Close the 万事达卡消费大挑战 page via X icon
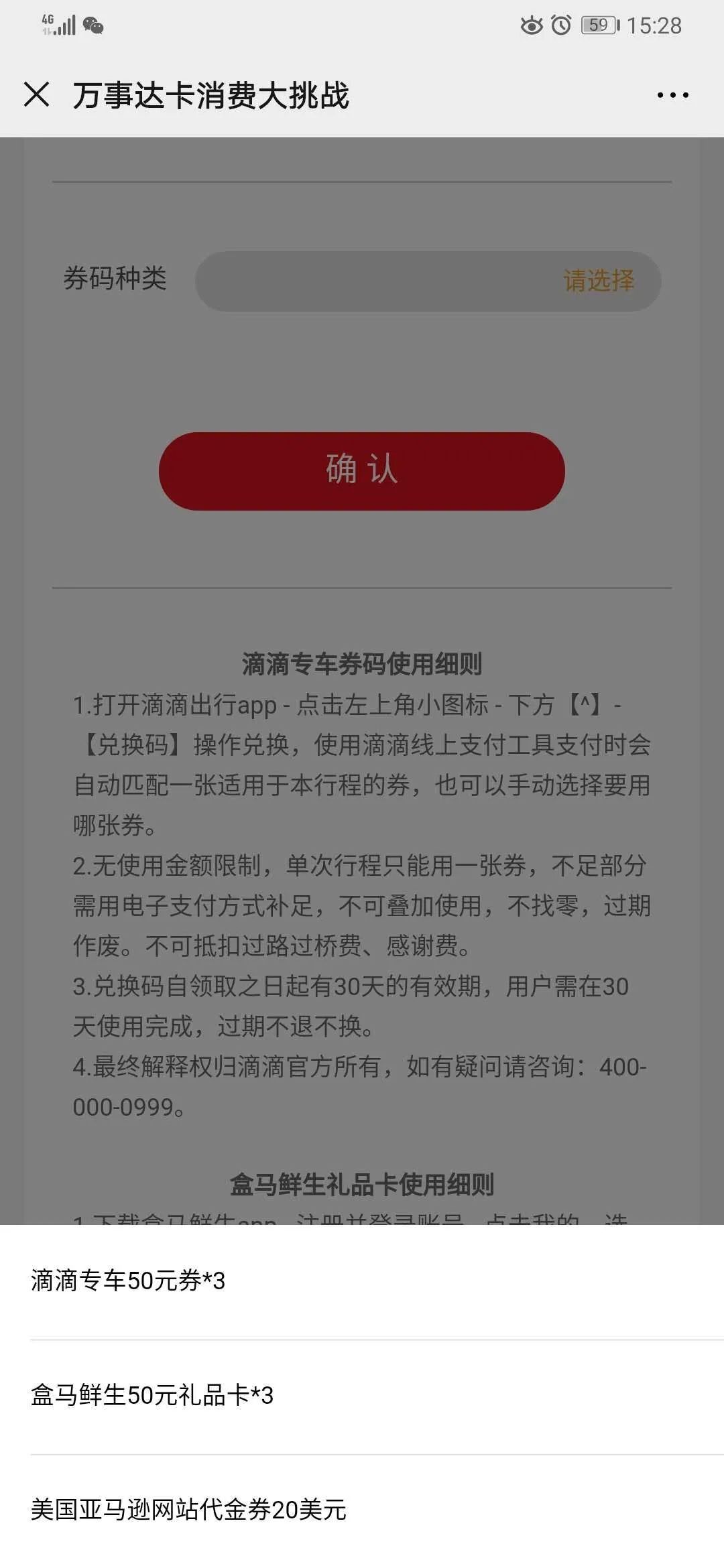The image size is (724, 1568). (x=38, y=95)
